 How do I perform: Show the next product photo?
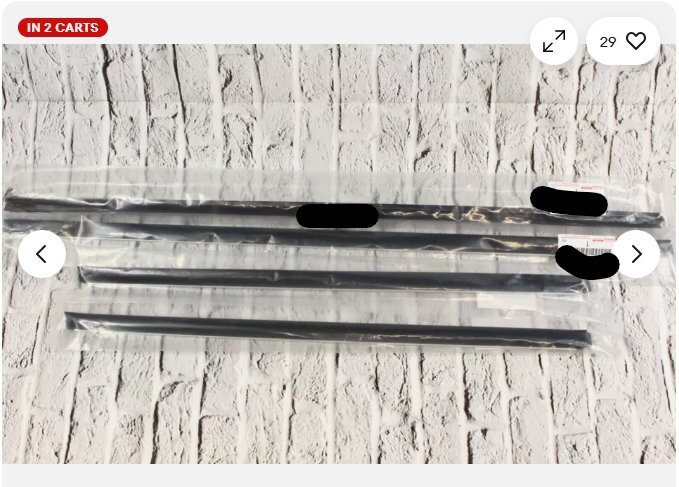pos(636,254)
